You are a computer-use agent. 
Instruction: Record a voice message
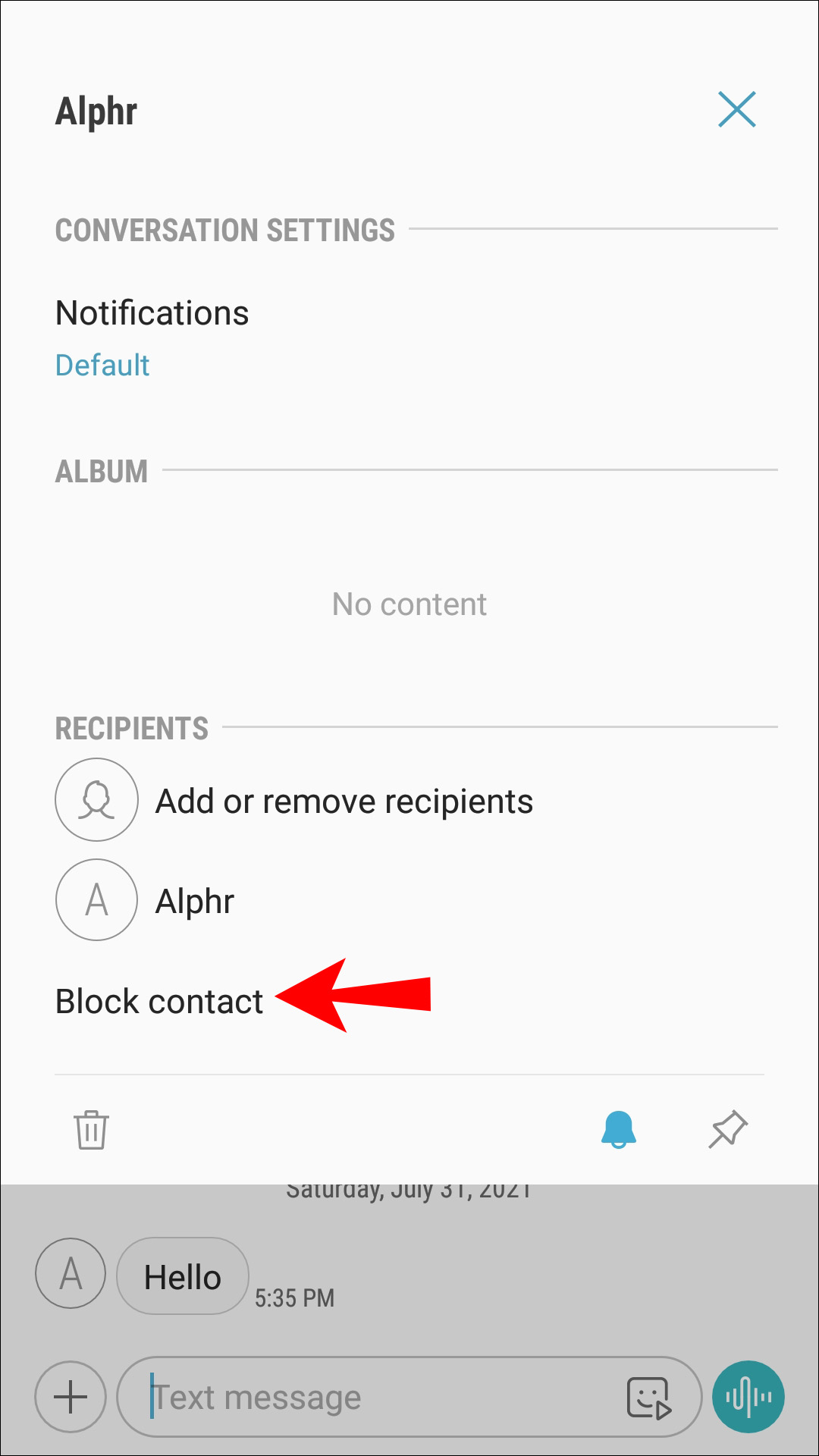[748, 1397]
